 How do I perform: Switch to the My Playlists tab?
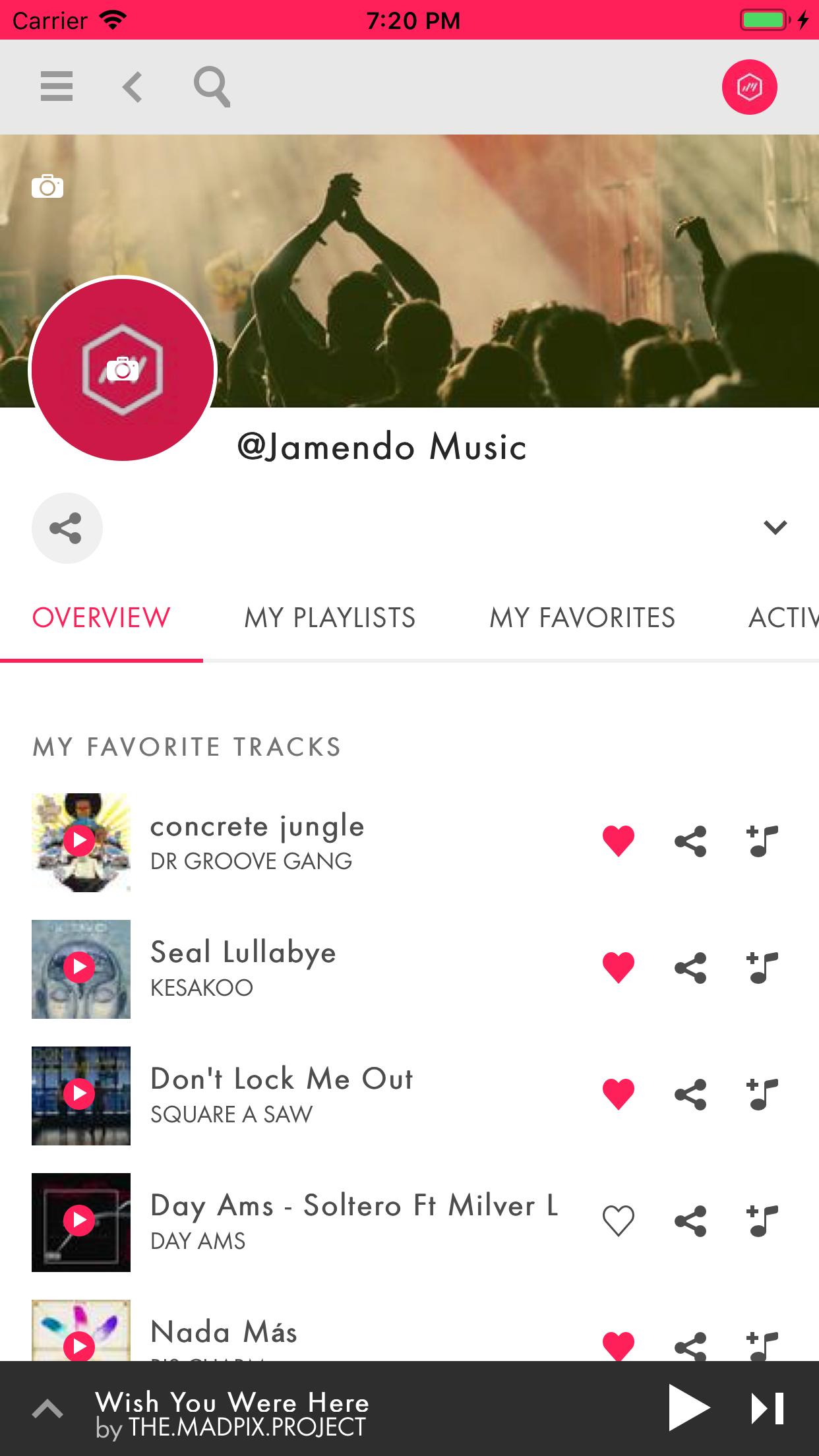(330, 618)
